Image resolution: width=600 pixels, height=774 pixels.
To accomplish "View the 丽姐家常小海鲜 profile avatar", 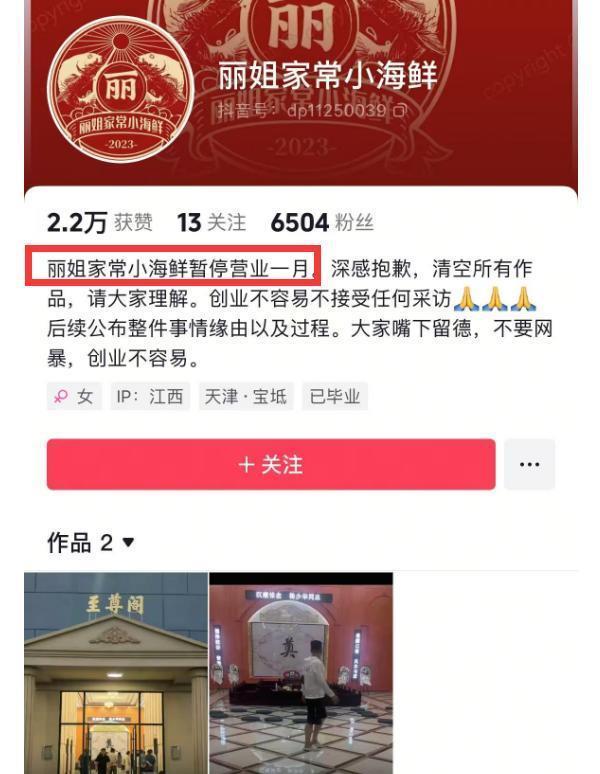I will coord(121,87).
